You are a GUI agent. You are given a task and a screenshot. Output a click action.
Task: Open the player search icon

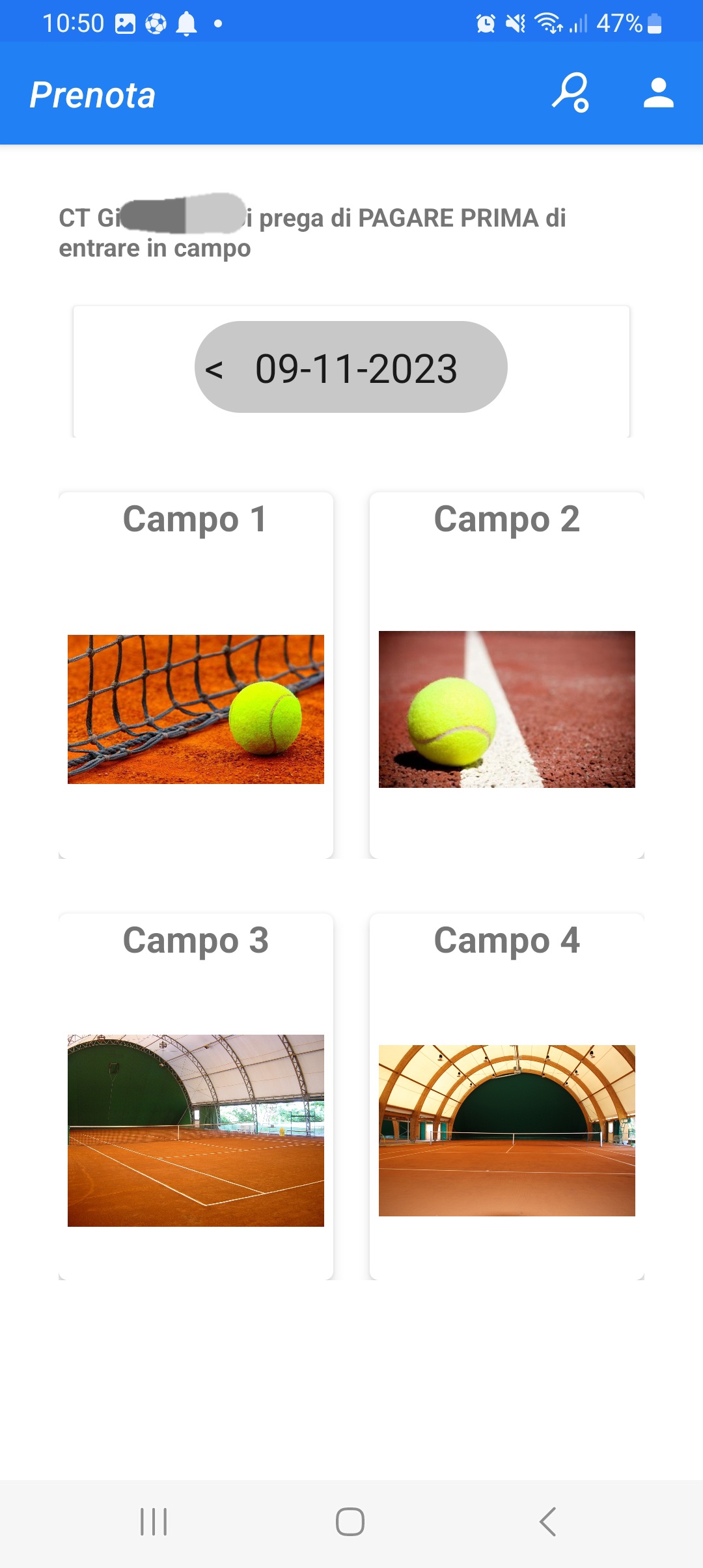coord(571,93)
